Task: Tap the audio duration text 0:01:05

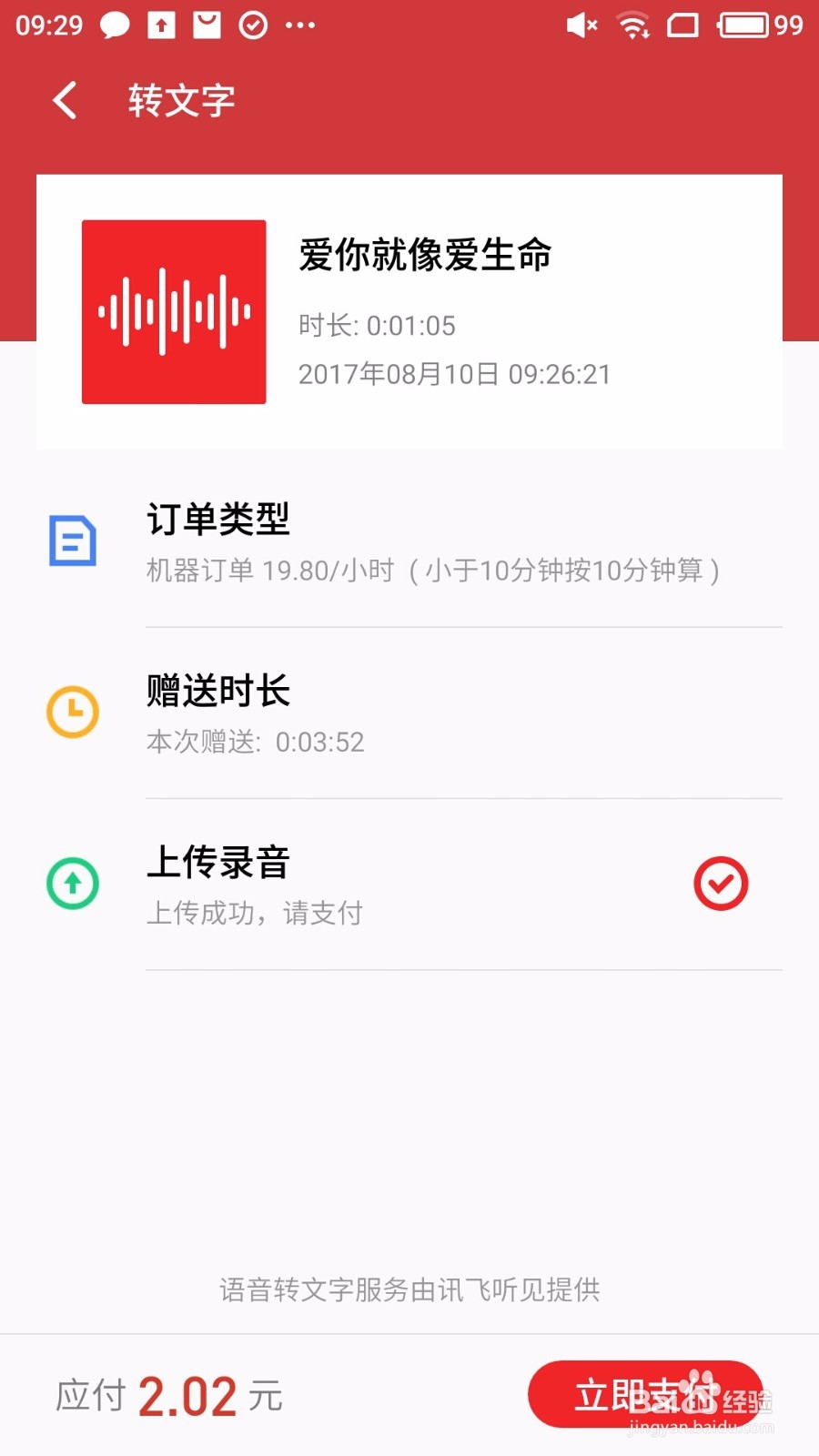Action: coord(378,326)
